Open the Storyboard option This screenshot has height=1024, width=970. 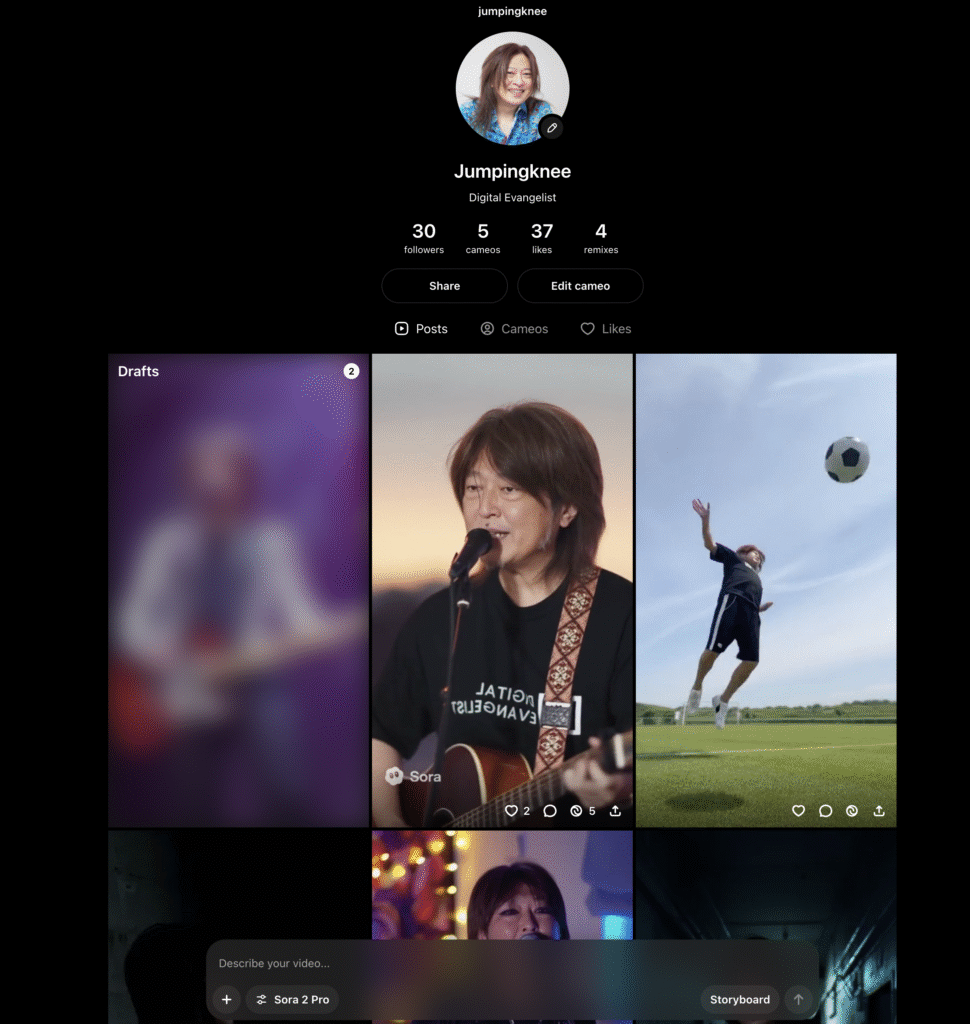click(740, 1000)
